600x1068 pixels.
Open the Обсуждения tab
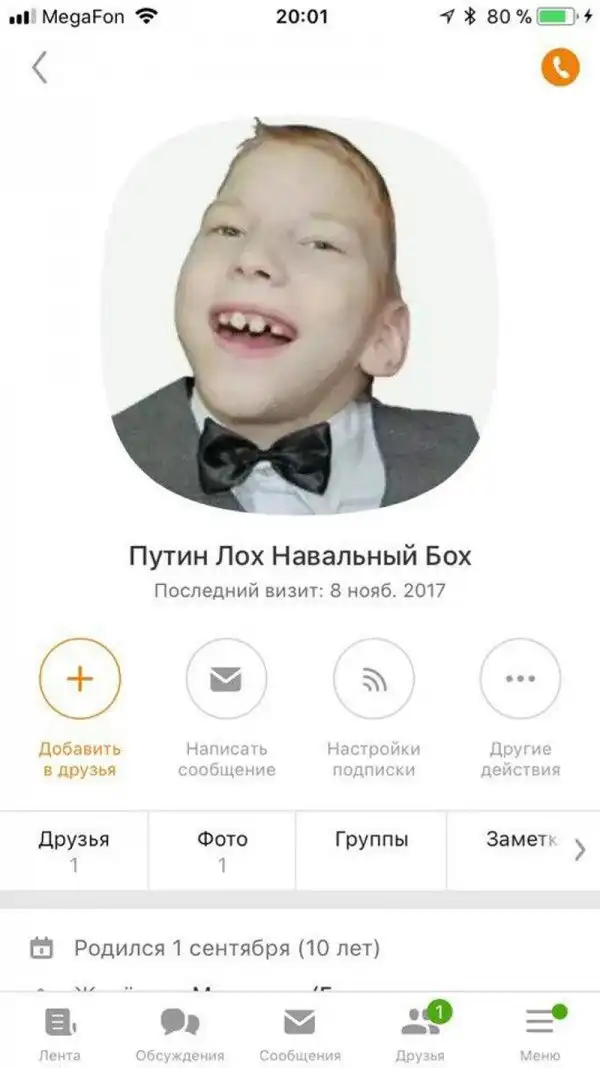click(x=180, y=1033)
